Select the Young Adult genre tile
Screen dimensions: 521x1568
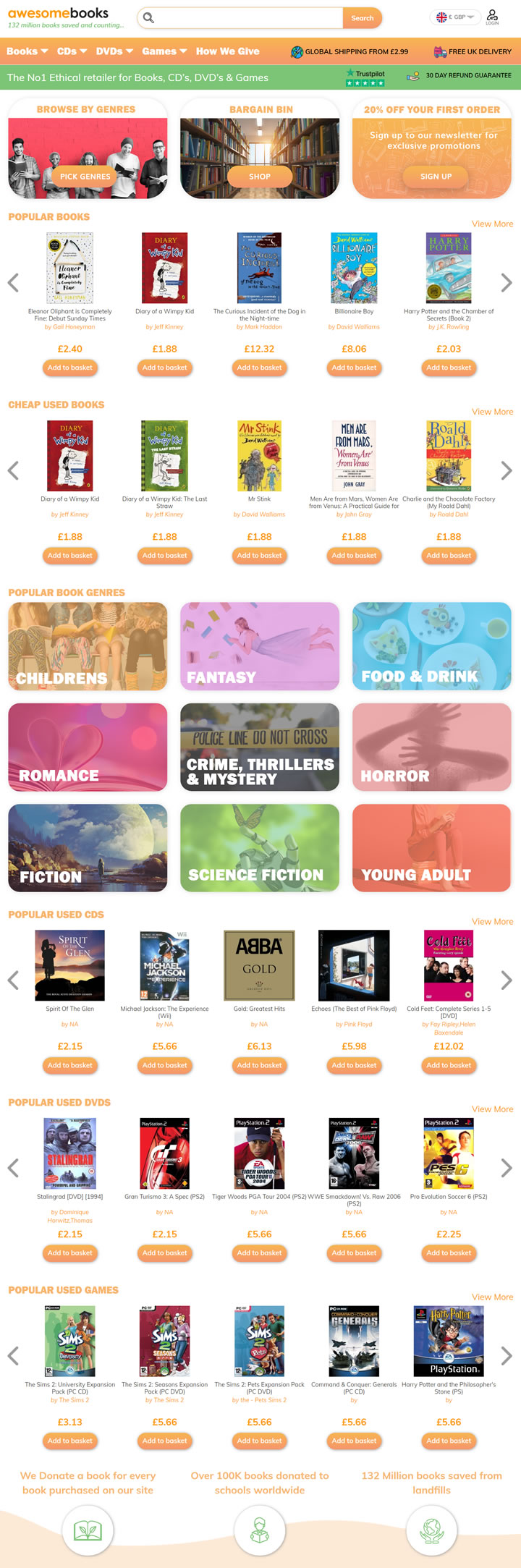pos(431,847)
